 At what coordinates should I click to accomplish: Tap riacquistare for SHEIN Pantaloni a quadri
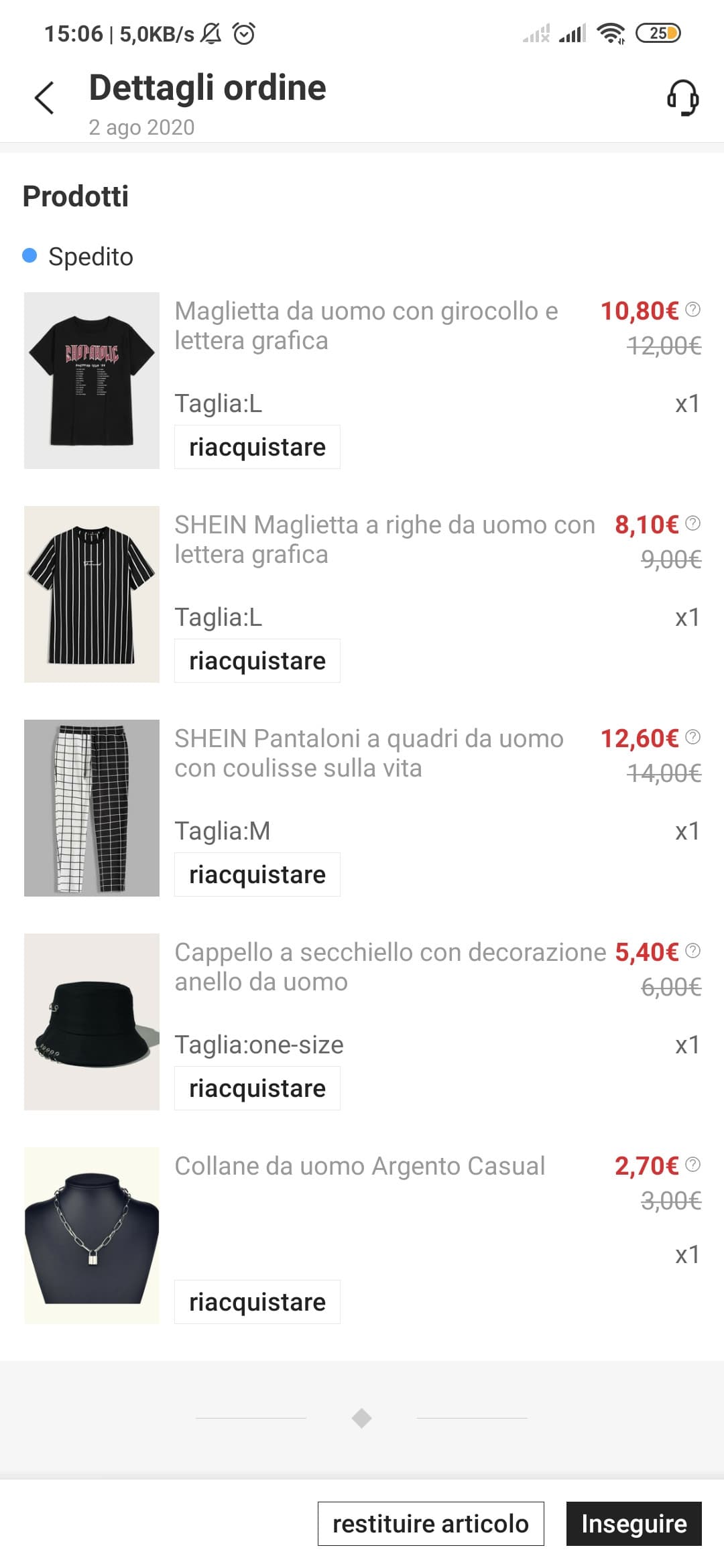pyautogui.click(x=257, y=874)
